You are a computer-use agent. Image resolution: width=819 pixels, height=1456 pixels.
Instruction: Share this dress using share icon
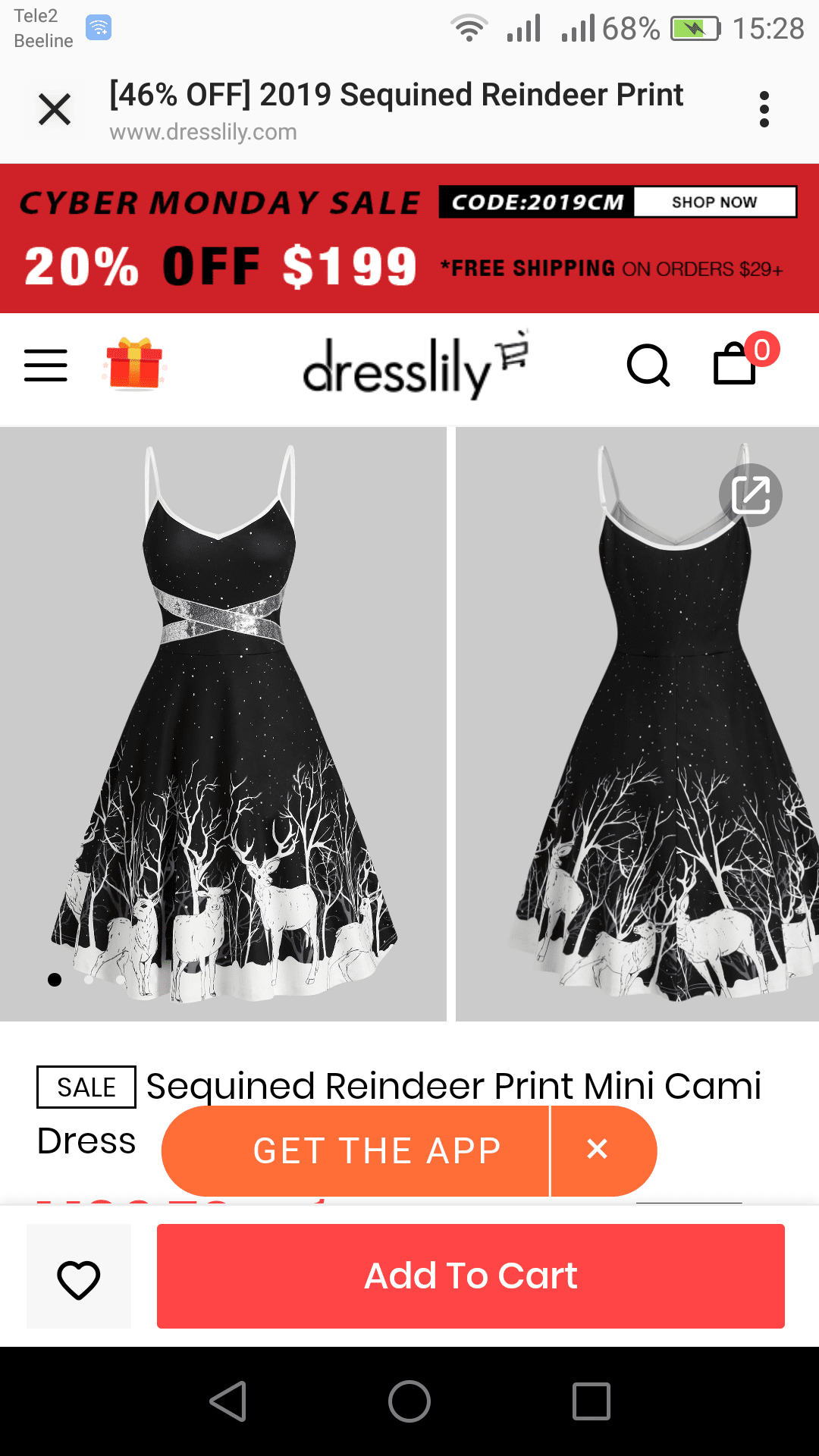(x=750, y=495)
